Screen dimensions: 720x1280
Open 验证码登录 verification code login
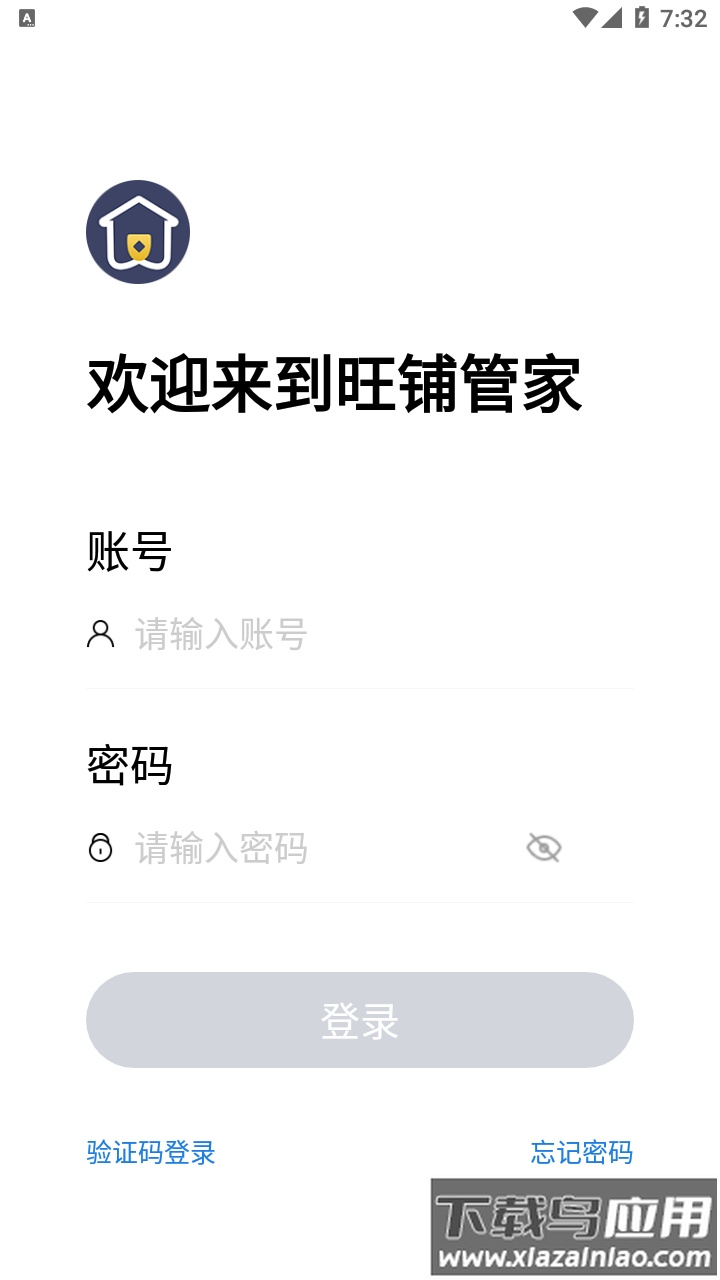click(x=150, y=1153)
